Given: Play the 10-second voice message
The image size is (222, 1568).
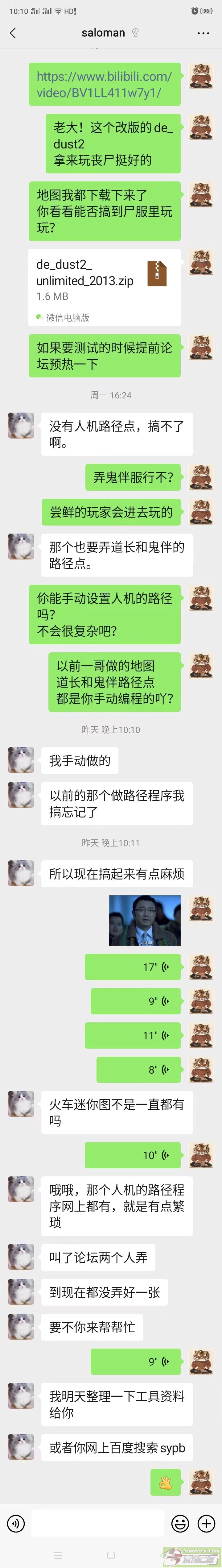Looking at the screenshot, I should click(x=133, y=1155).
